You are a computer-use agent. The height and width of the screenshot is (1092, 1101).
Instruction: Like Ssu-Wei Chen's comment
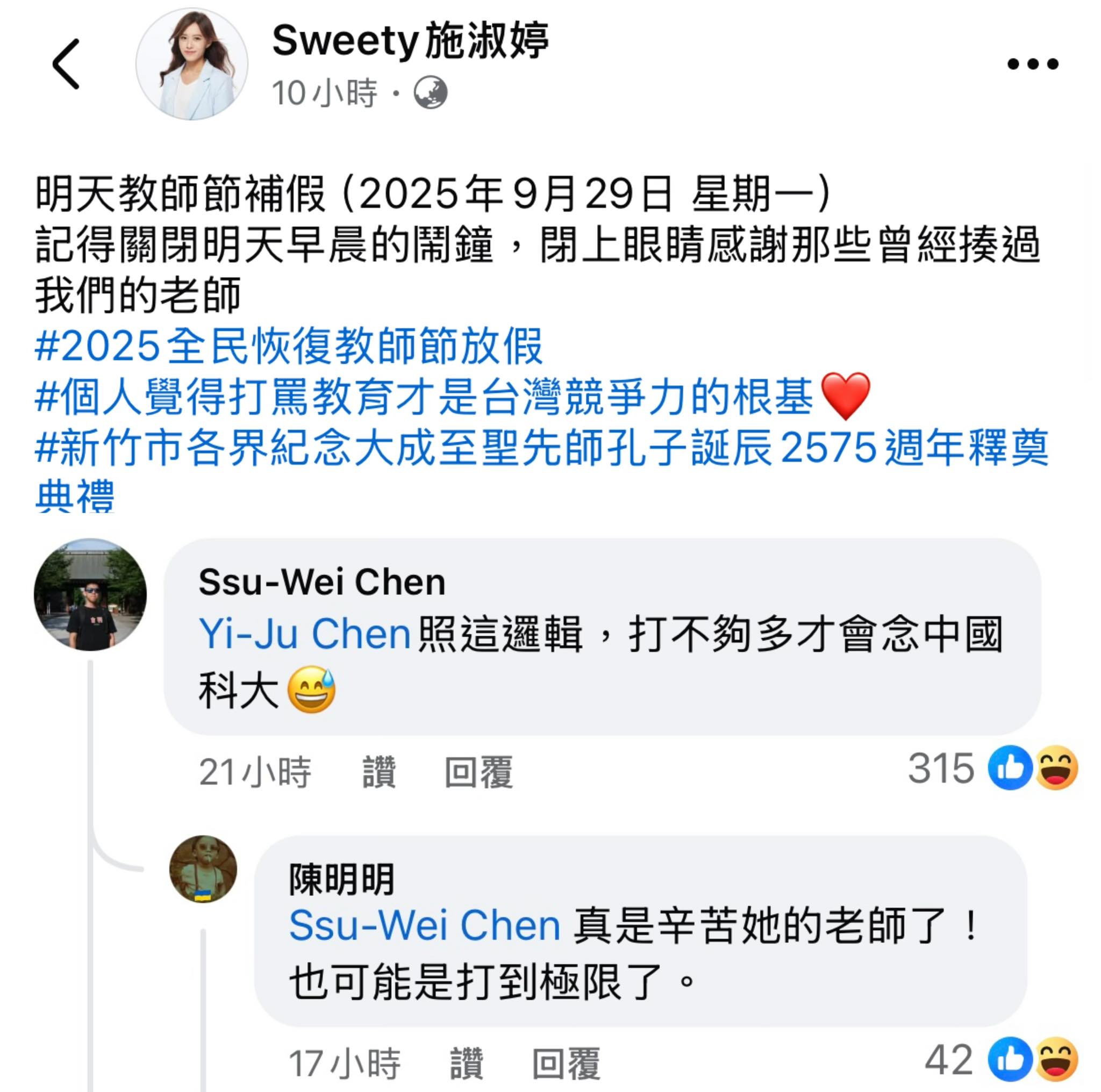379,772
